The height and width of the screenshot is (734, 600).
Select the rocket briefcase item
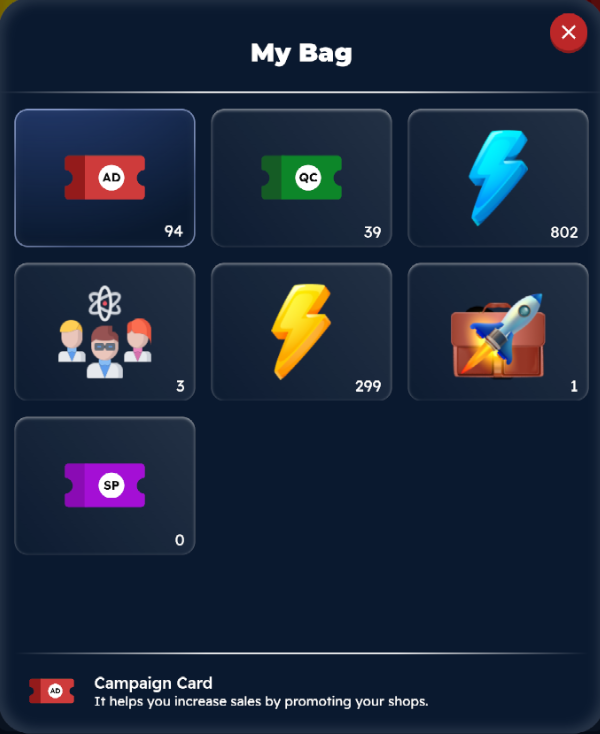click(x=498, y=332)
